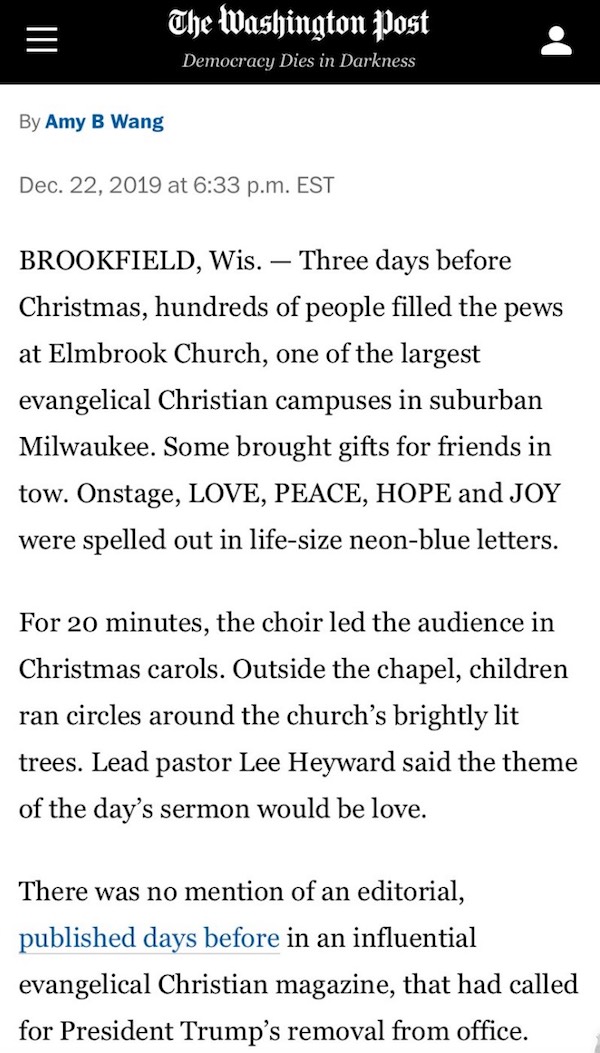Image resolution: width=600 pixels, height=1053 pixels.
Task: Open the 'published days before' link
Action: [149, 937]
